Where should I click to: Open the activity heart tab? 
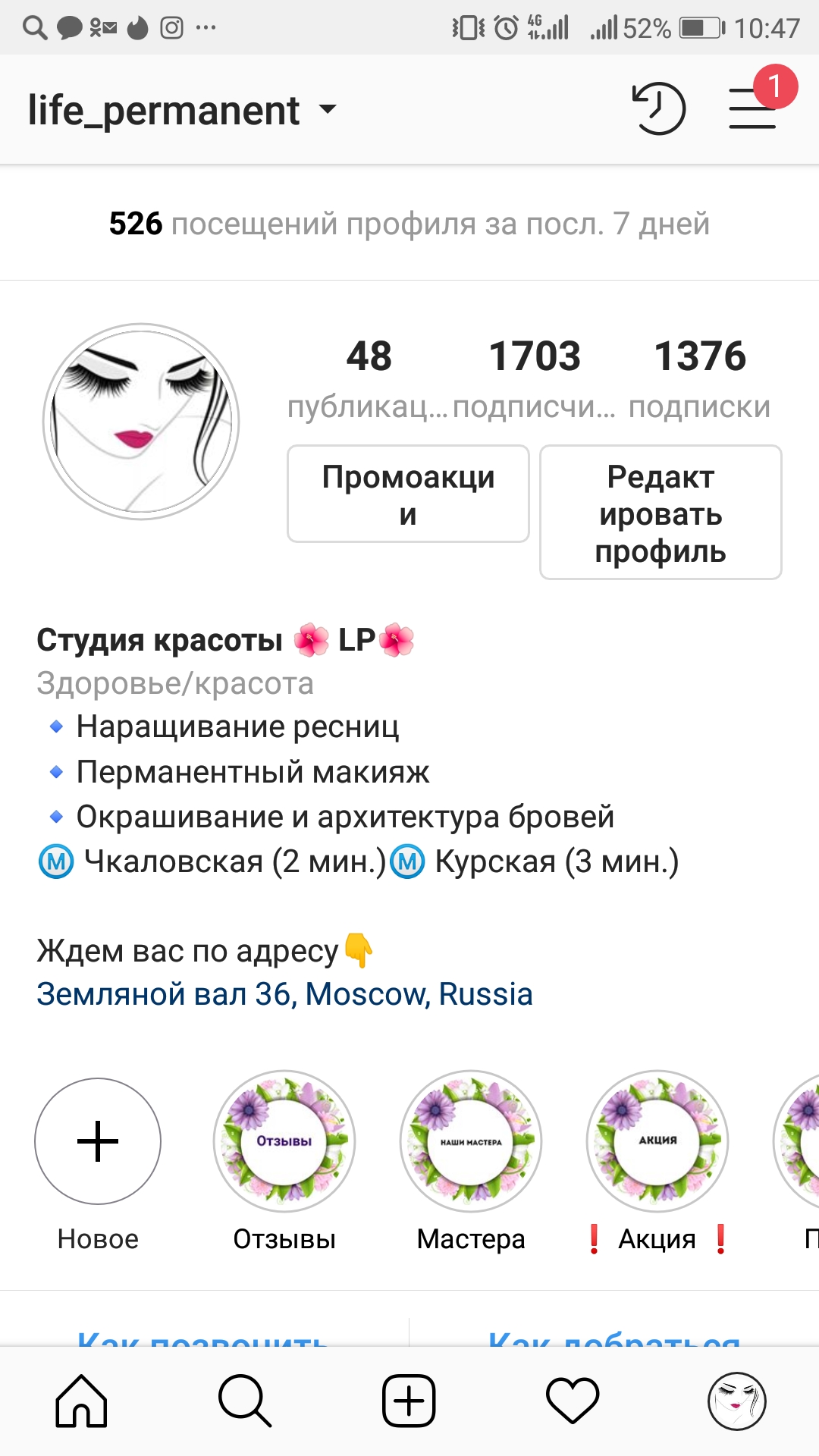(573, 1401)
